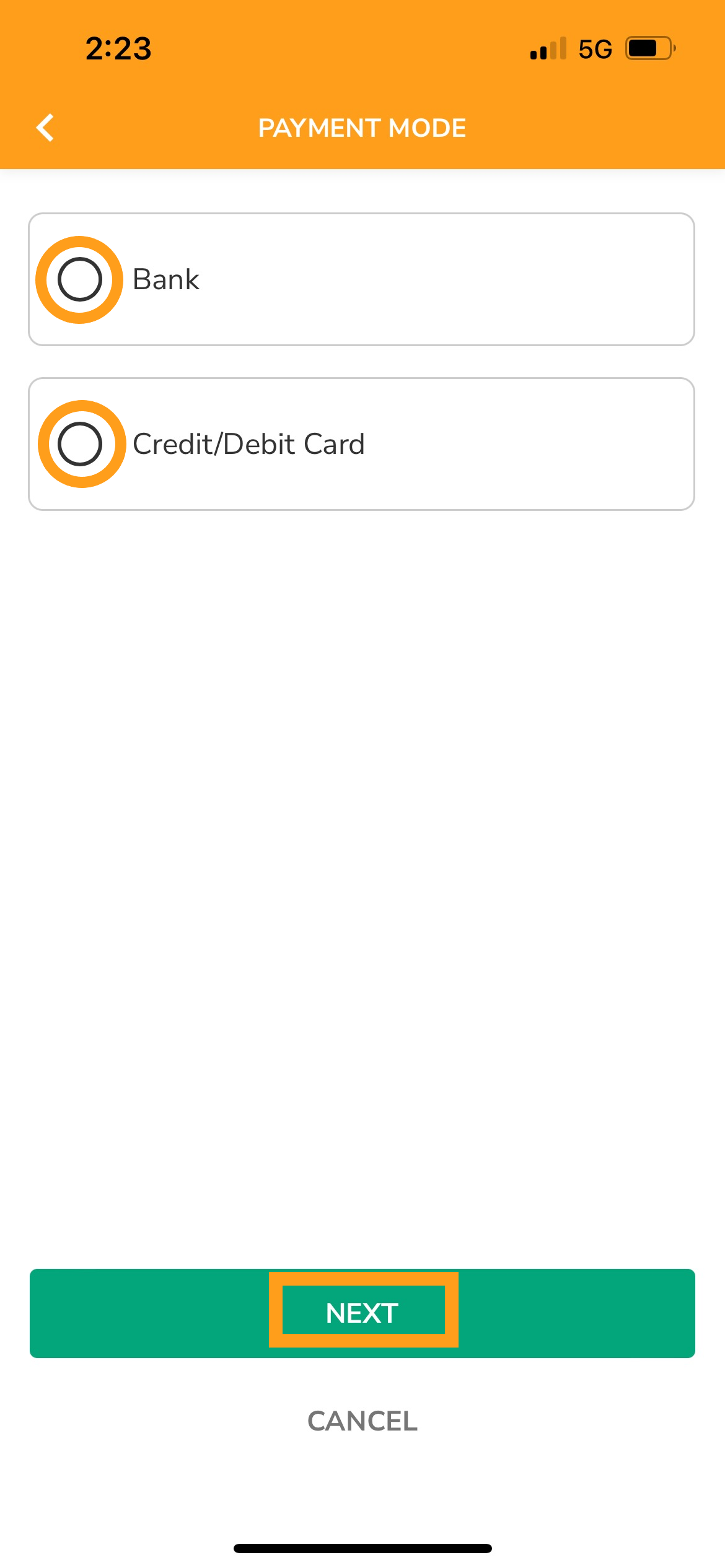Click the highlighted green NEXT bar
Image resolution: width=725 pixels, height=1568 pixels.
coord(362,1312)
